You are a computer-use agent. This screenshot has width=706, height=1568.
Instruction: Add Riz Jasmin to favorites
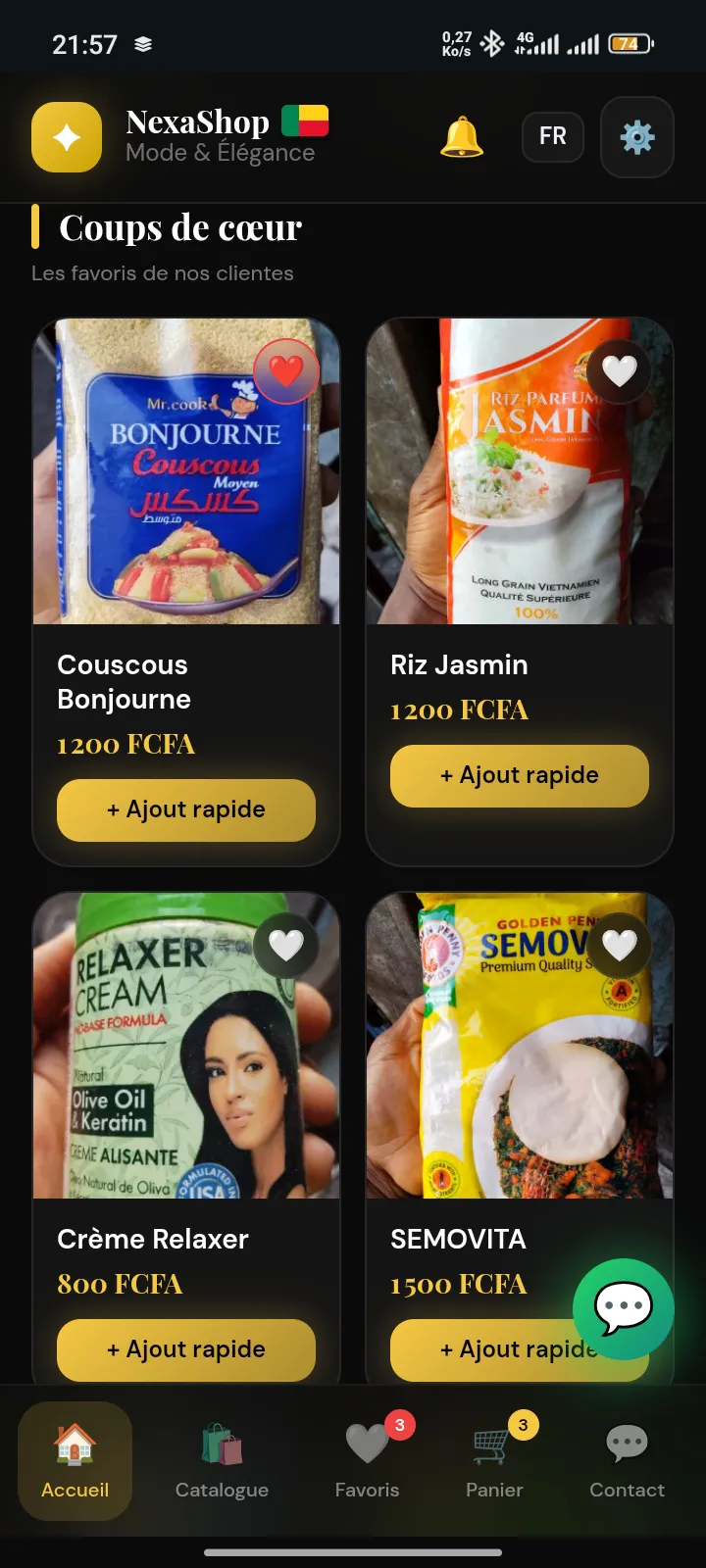coord(619,371)
